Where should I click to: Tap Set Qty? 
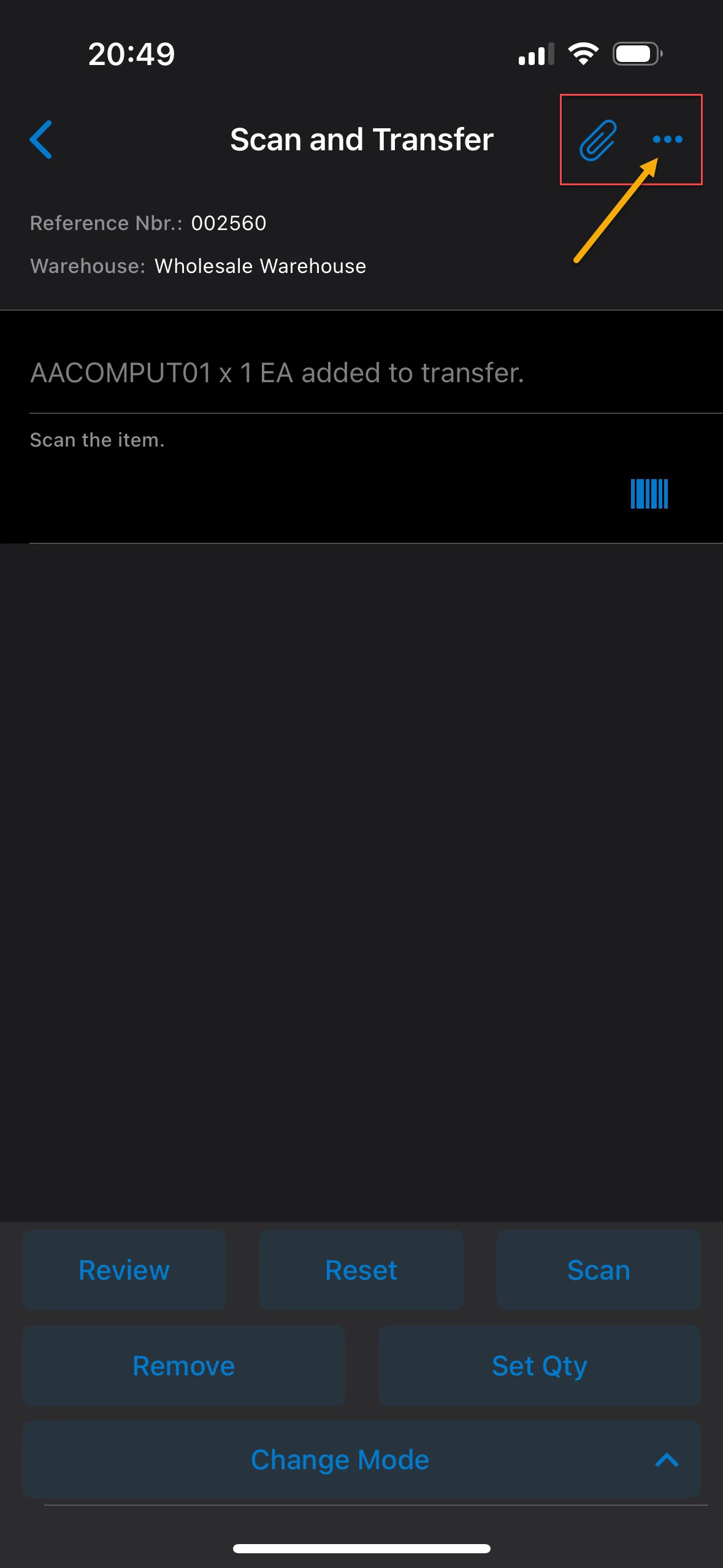point(539,1366)
